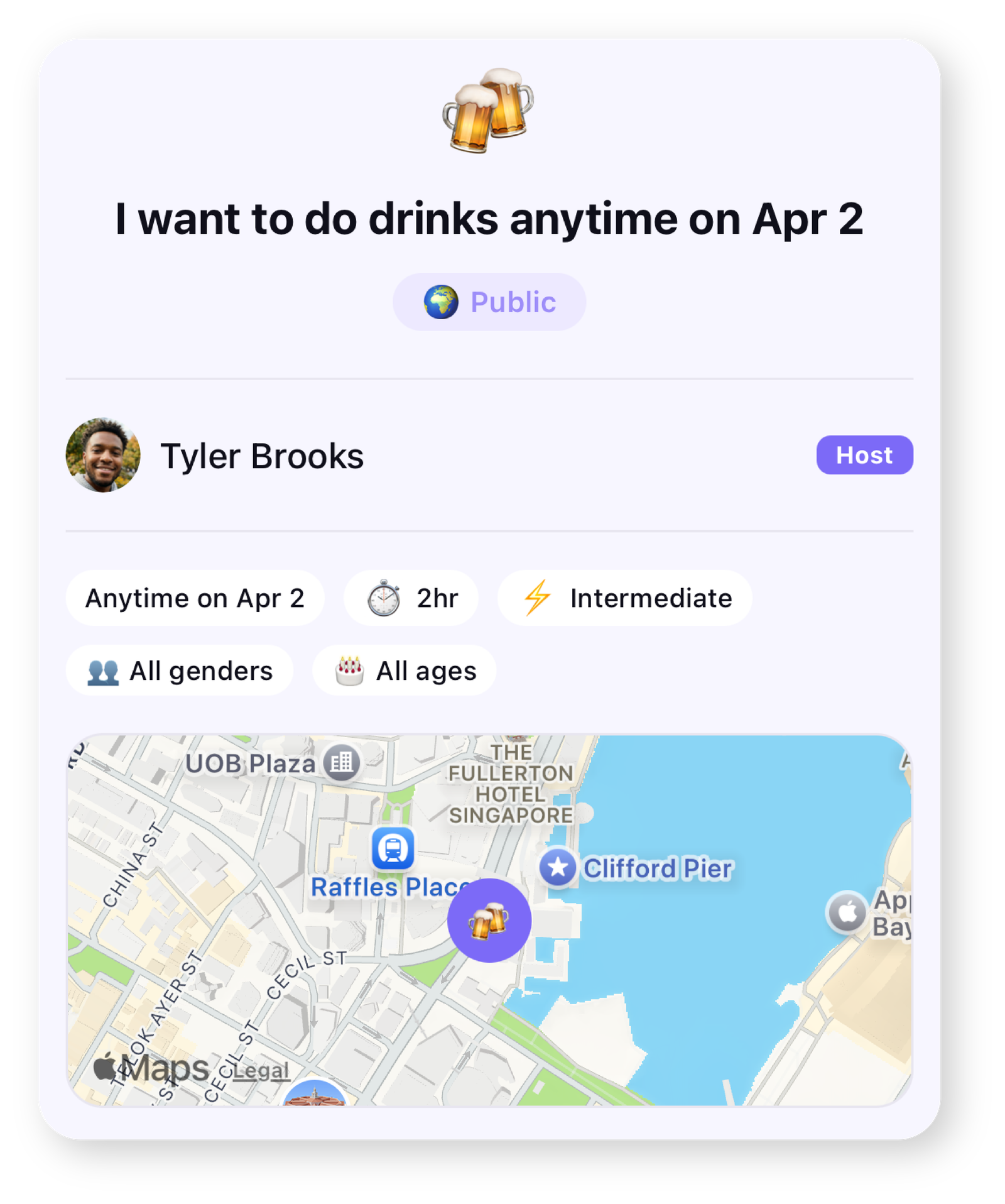Click the cake icon beside All ages

tap(349, 670)
